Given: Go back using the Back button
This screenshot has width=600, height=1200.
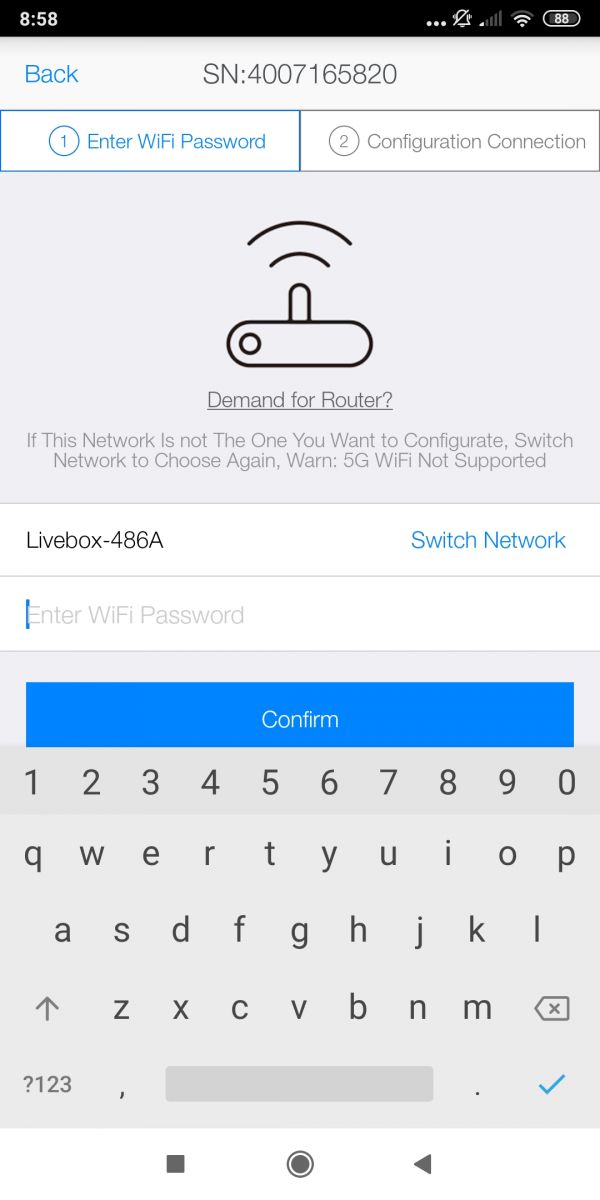Looking at the screenshot, I should click(x=51, y=74).
